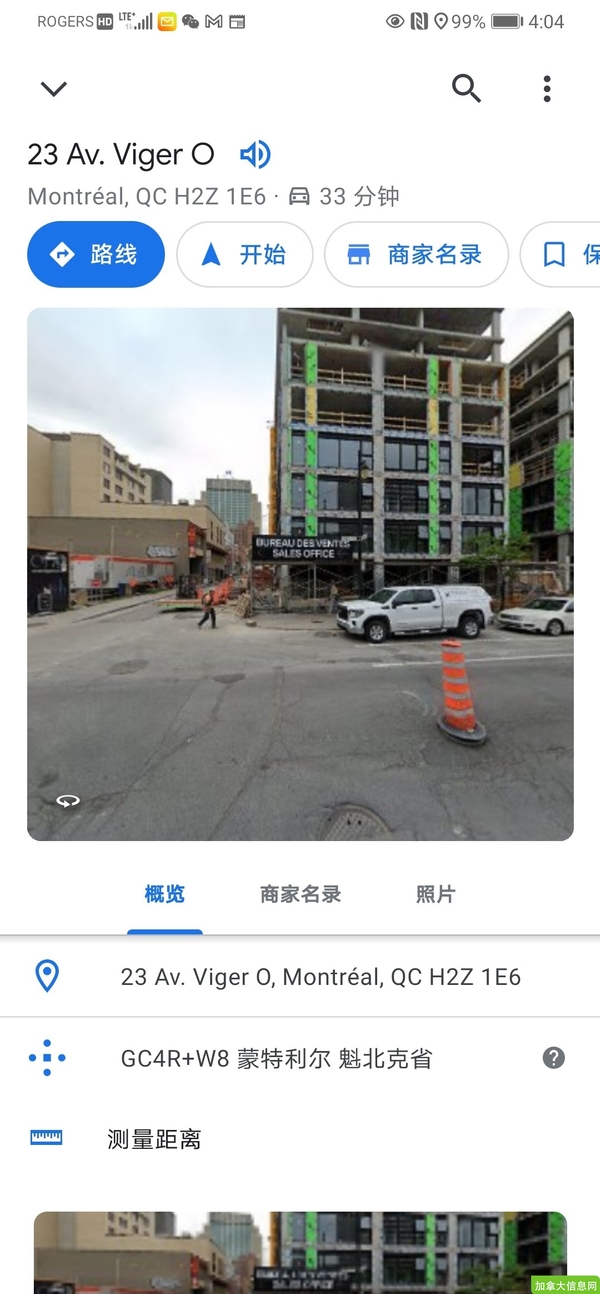This screenshot has width=600, height=1294.
Task: Switch to the 概览 tab
Action: [164, 894]
